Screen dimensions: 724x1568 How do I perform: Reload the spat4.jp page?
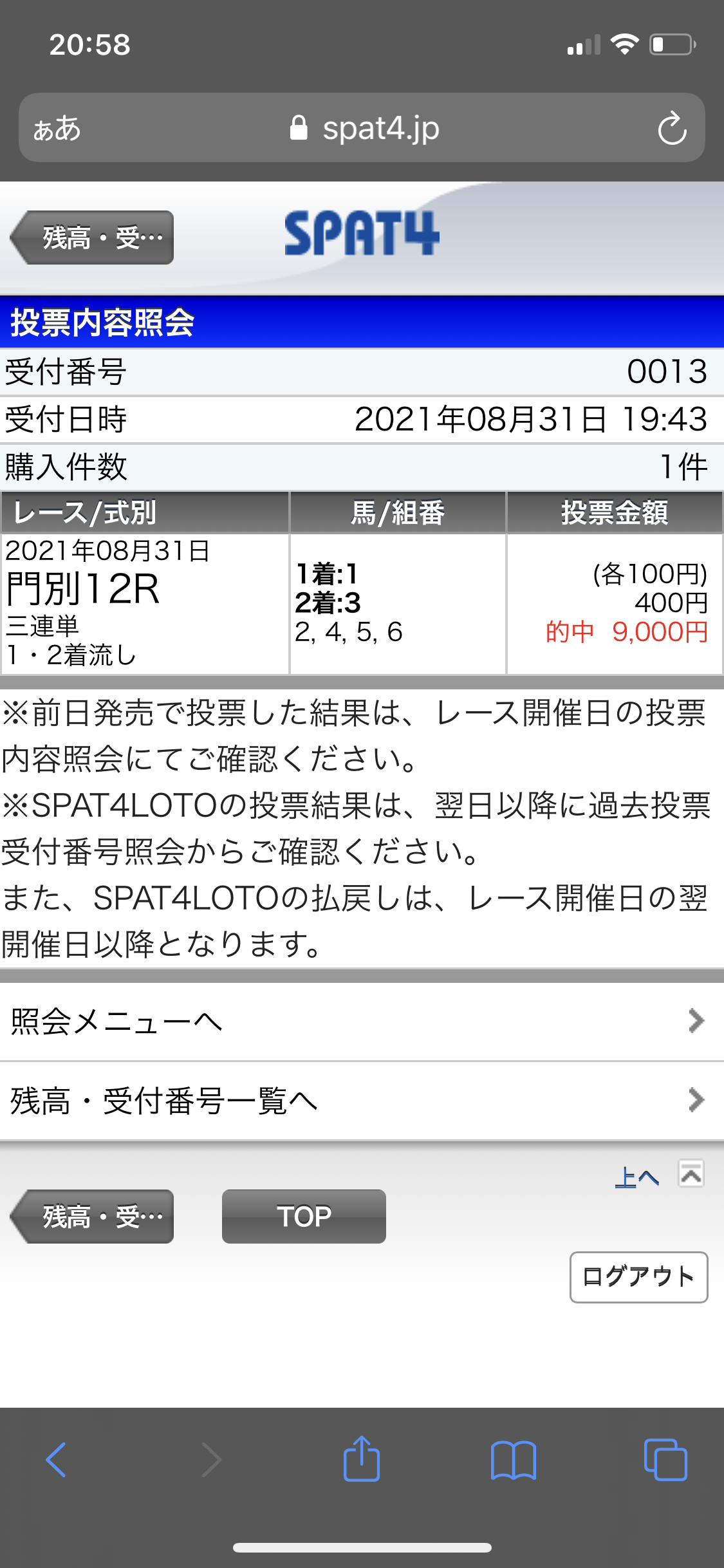672,128
